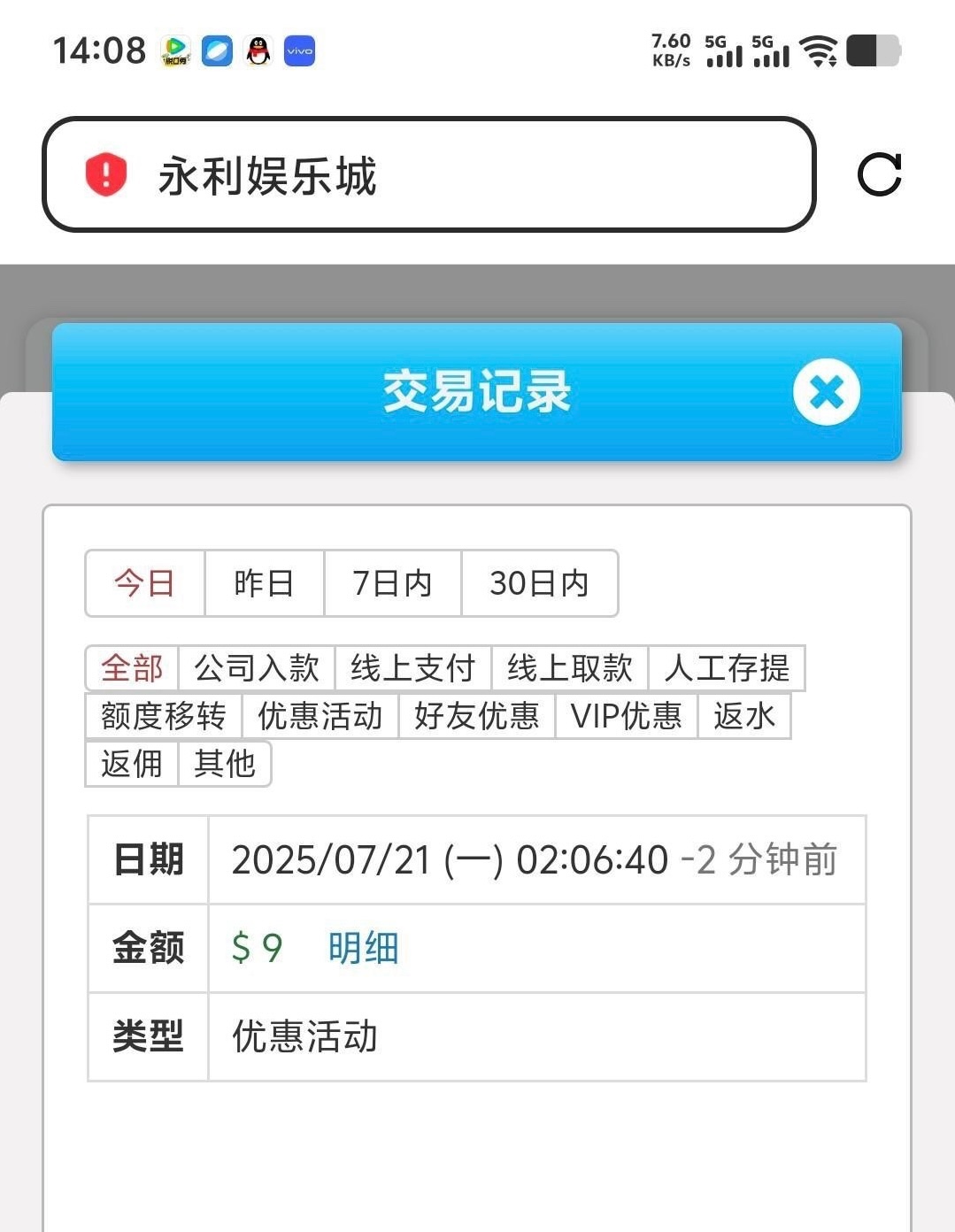This screenshot has height=1232, width=955.
Task: Filter by 返佣
Action: [x=132, y=764]
